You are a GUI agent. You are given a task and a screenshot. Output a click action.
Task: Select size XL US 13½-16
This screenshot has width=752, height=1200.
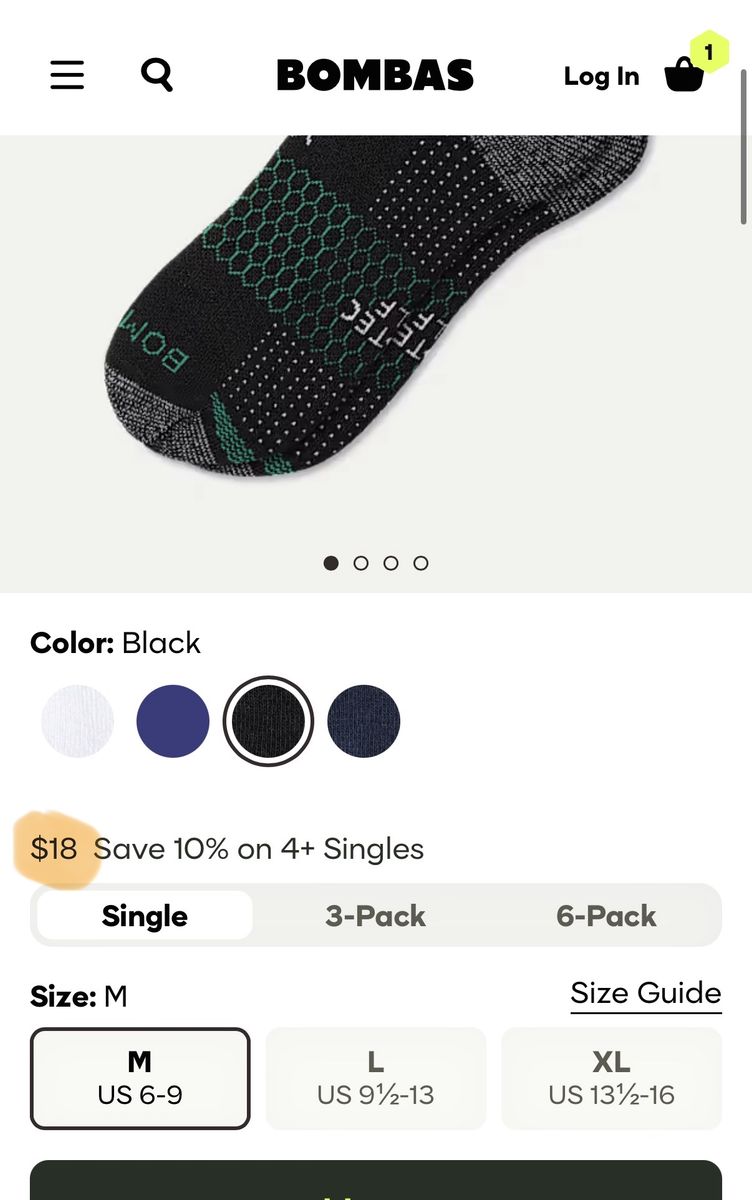[x=611, y=1078]
